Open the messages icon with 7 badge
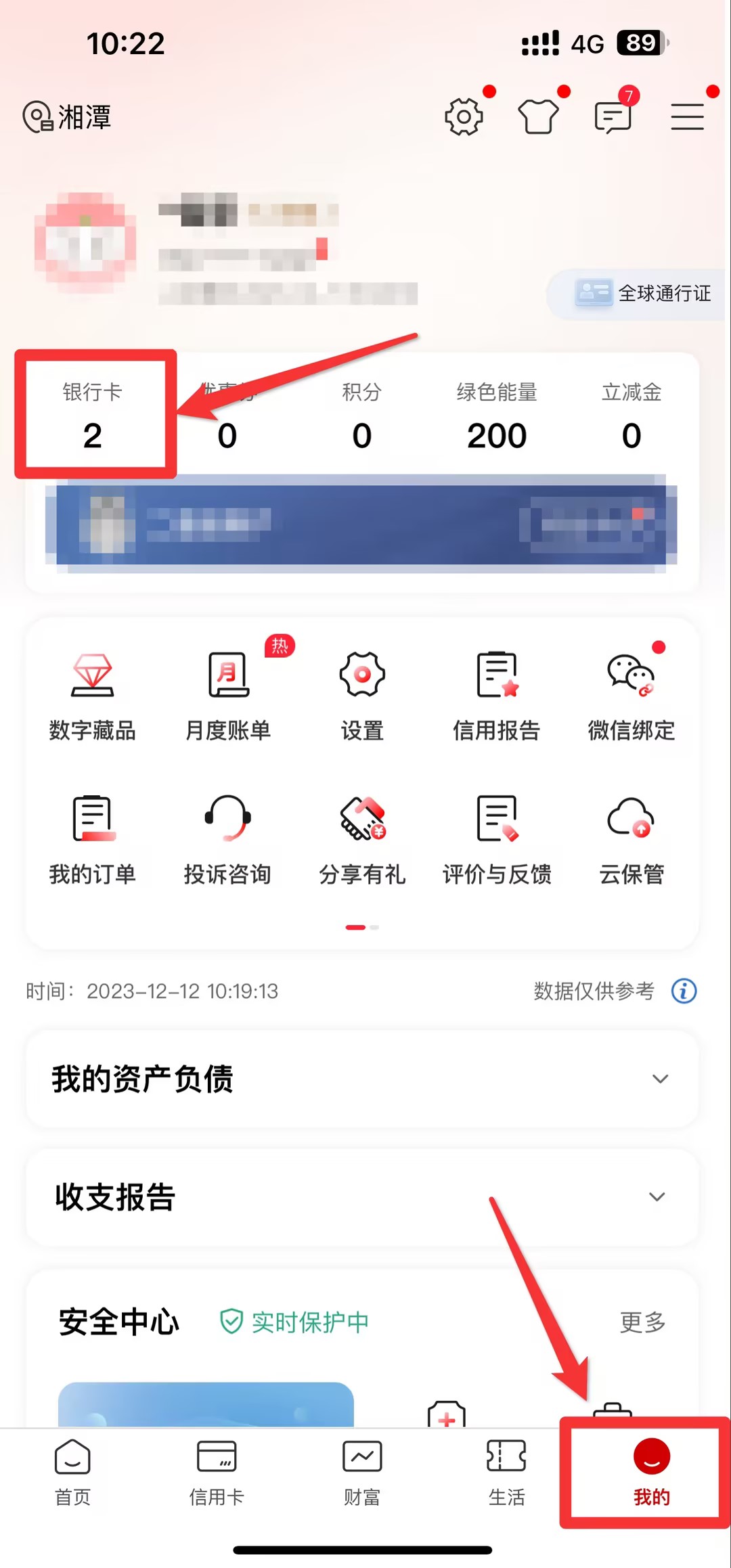 [x=613, y=117]
